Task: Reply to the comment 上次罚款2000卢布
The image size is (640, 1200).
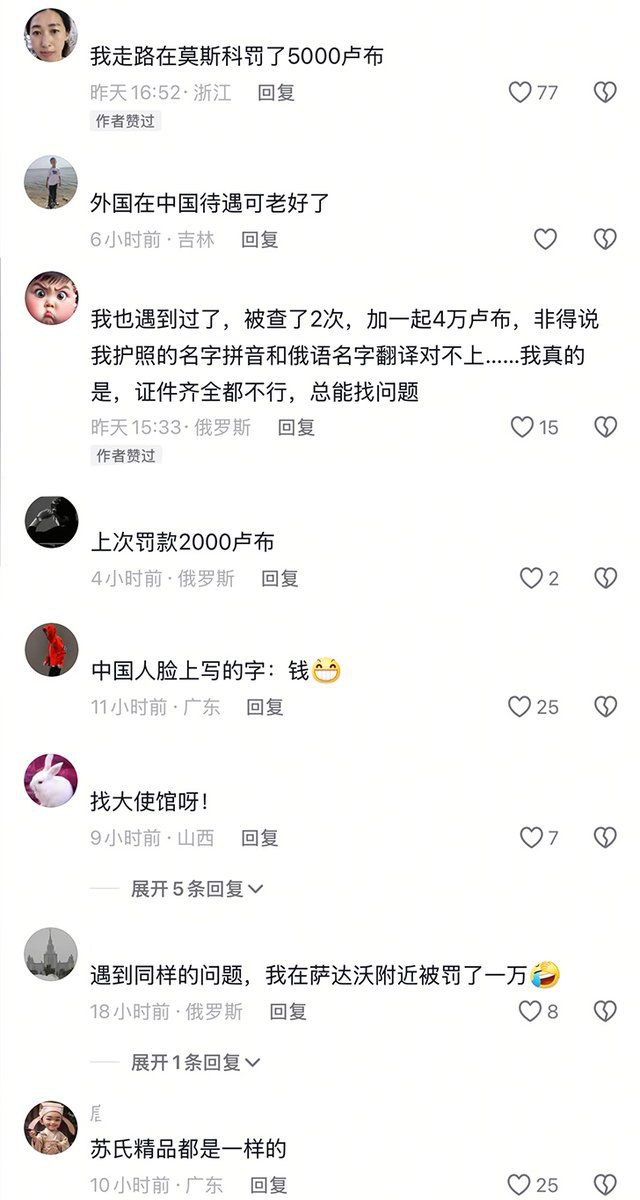Action: tap(280, 578)
